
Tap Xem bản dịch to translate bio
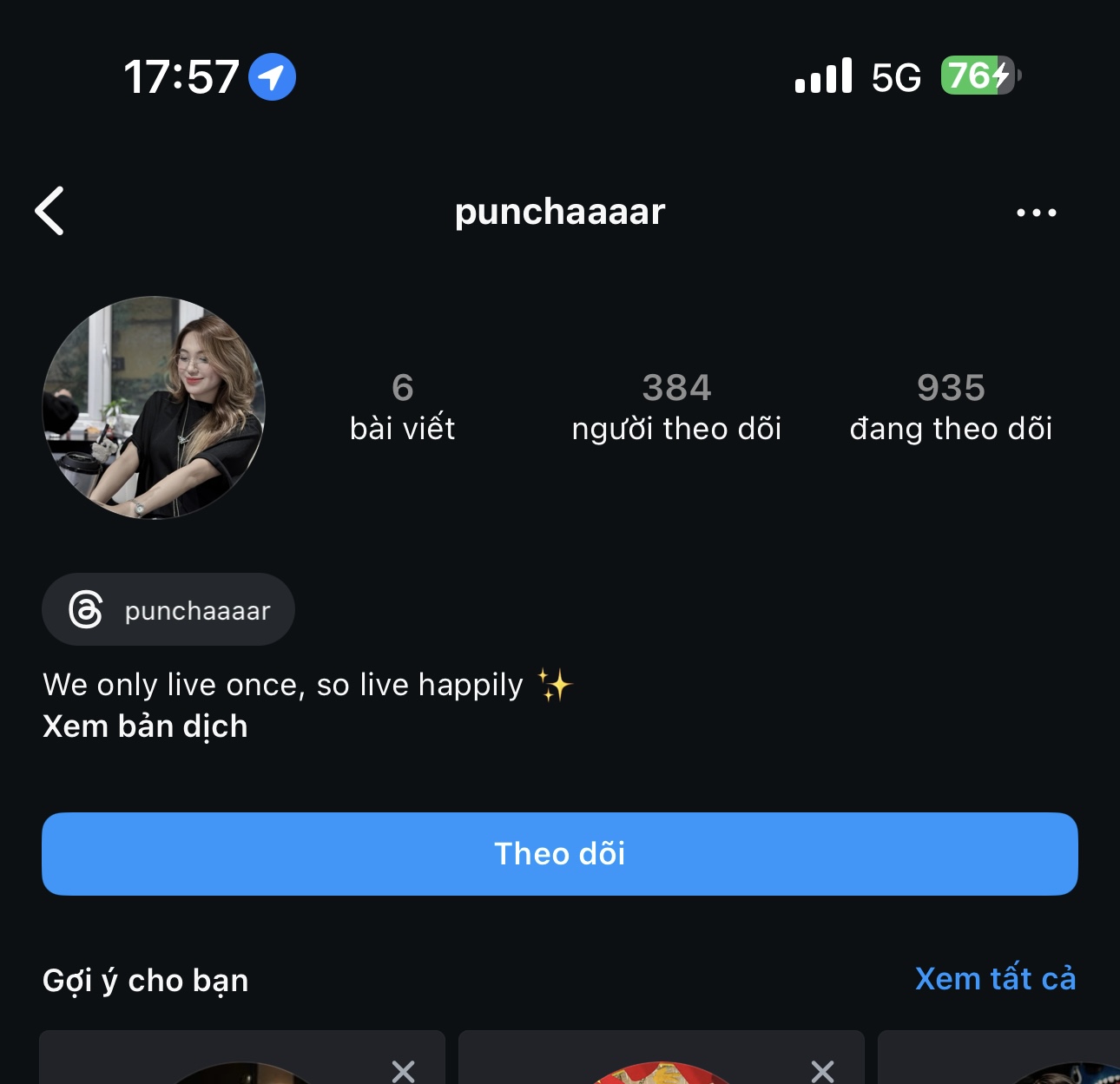point(145,726)
